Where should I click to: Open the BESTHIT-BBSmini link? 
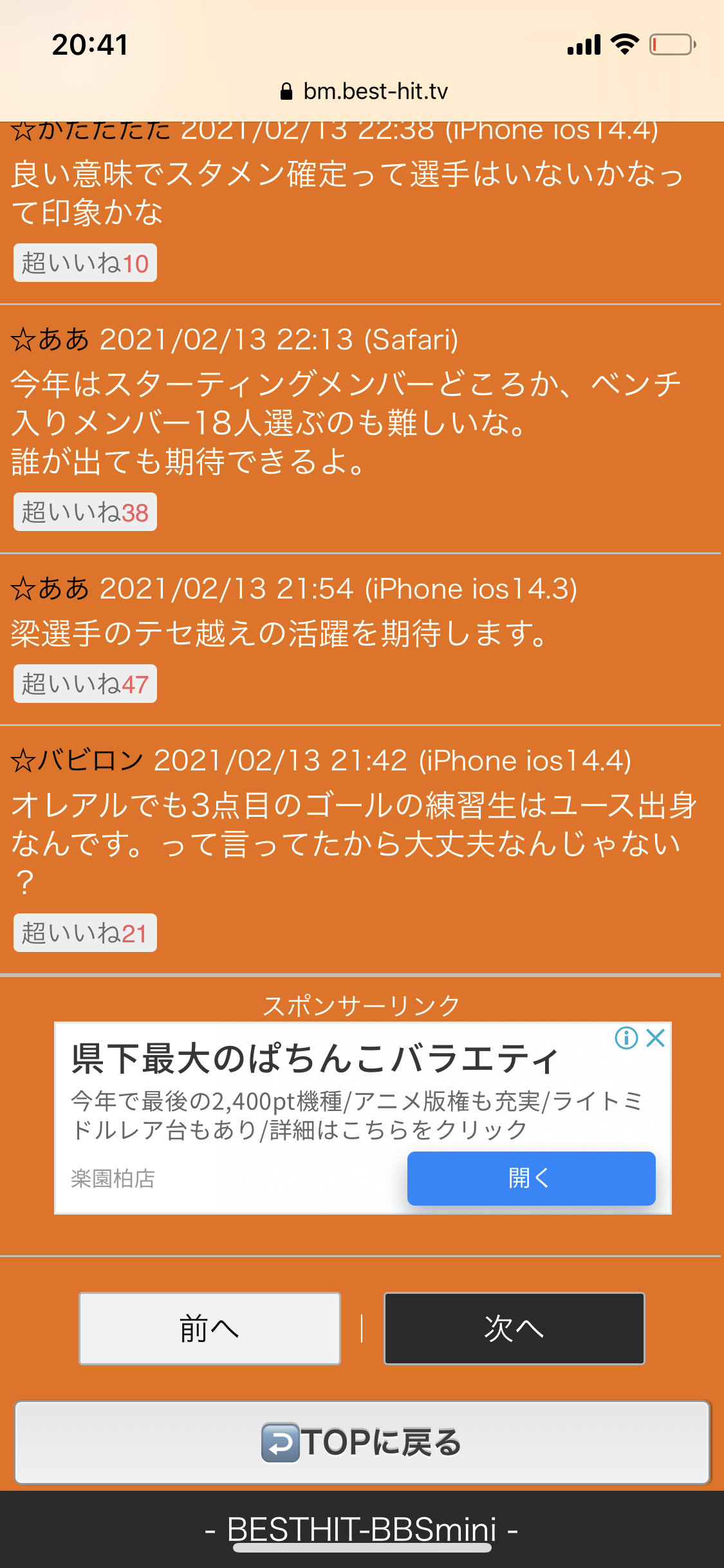pyautogui.click(x=362, y=1529)
